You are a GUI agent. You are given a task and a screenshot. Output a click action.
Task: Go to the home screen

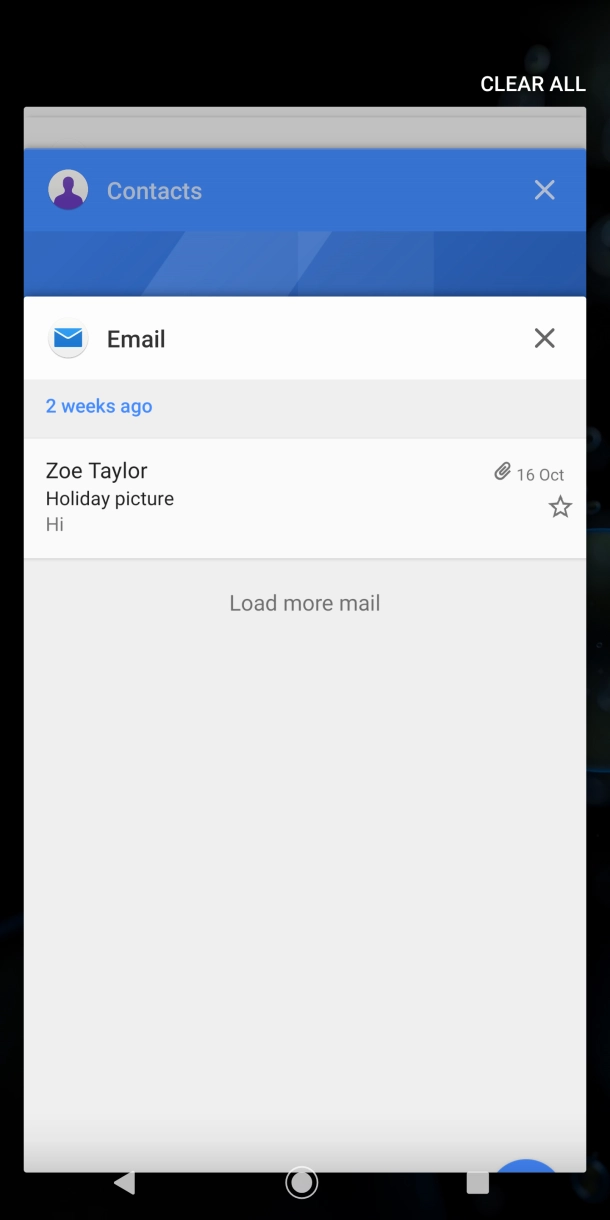[301, 1183]
